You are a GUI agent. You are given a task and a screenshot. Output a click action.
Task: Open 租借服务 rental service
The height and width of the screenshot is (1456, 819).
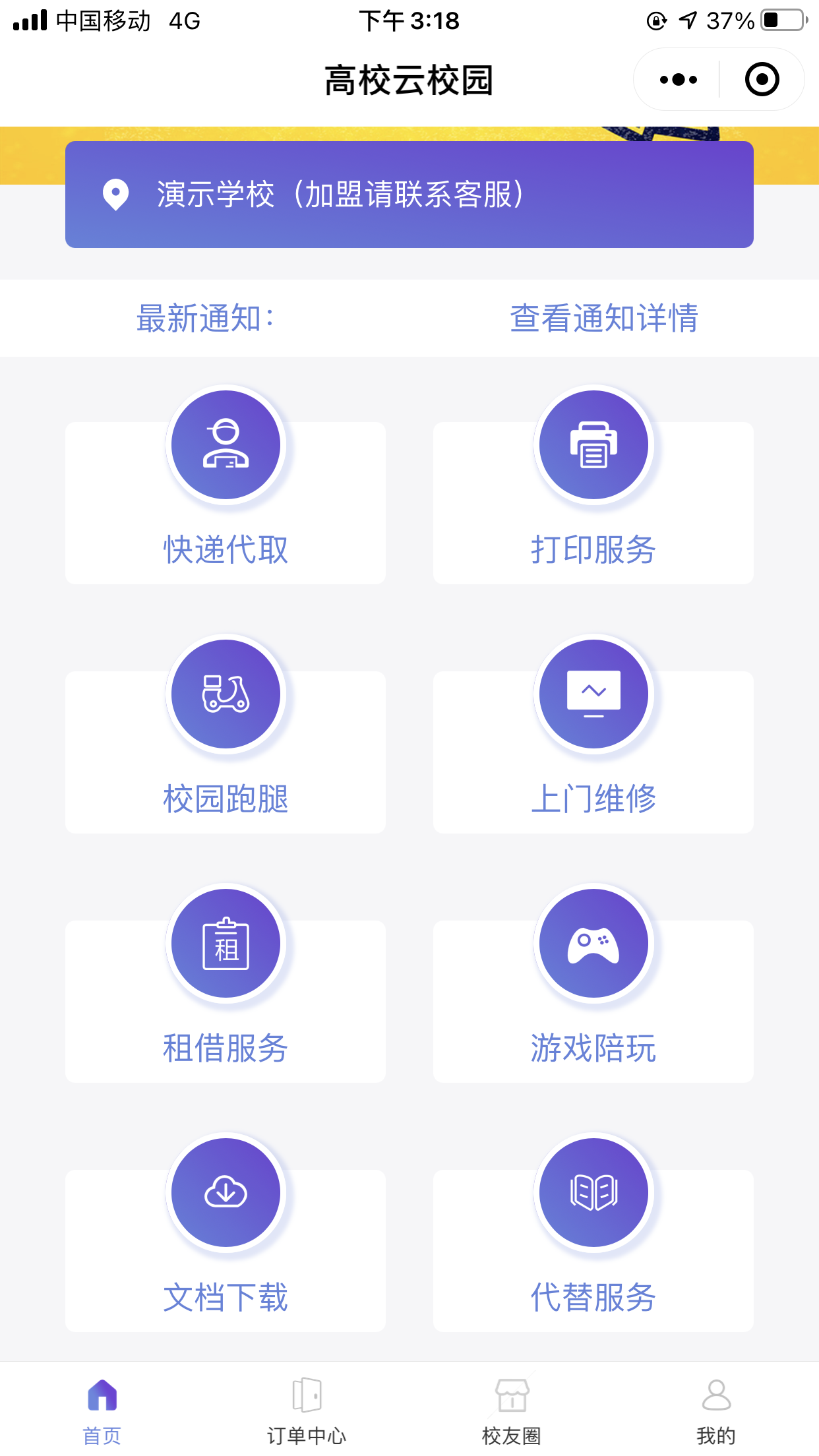[226, 986]
